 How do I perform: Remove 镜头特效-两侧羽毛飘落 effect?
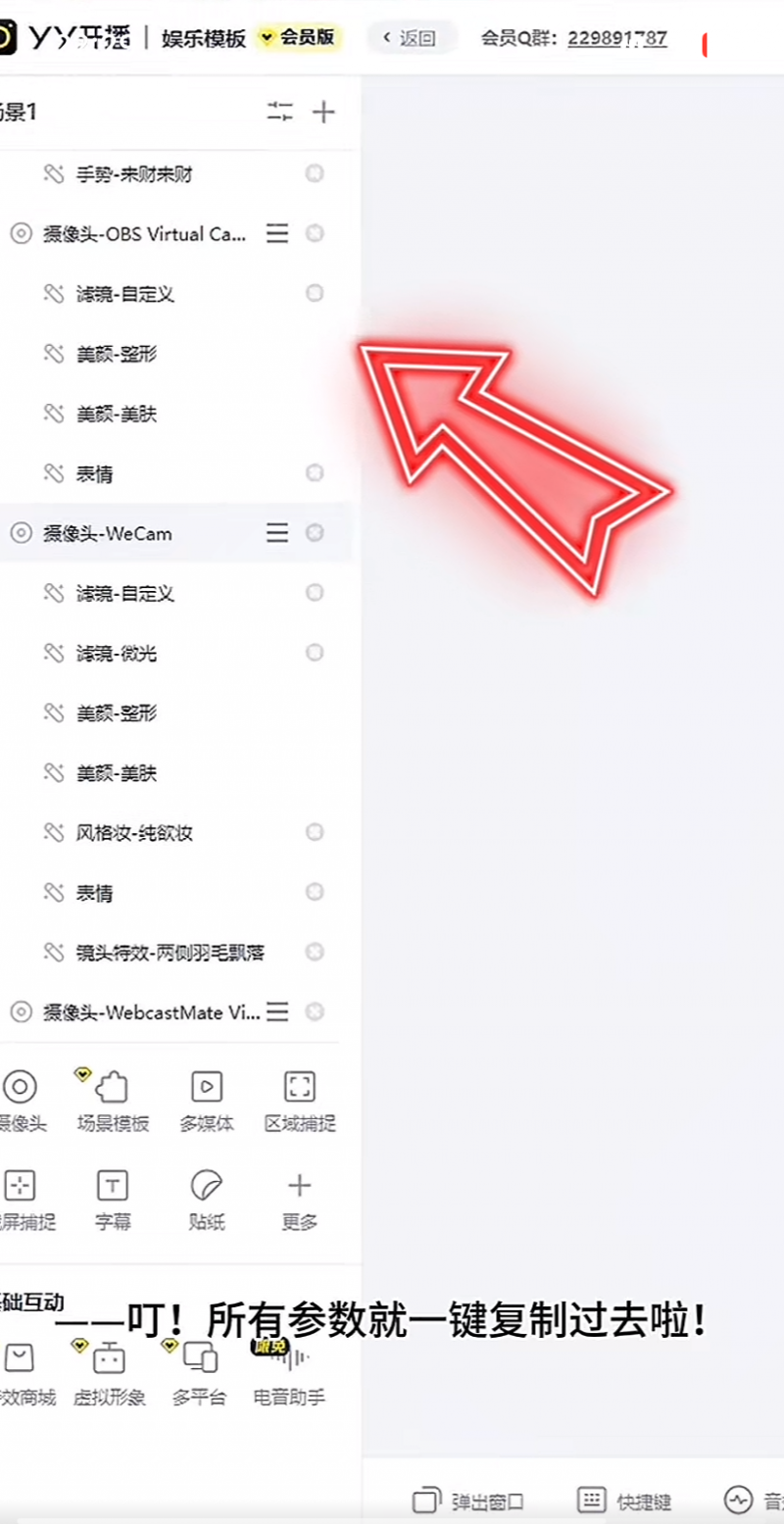[315, 952]
